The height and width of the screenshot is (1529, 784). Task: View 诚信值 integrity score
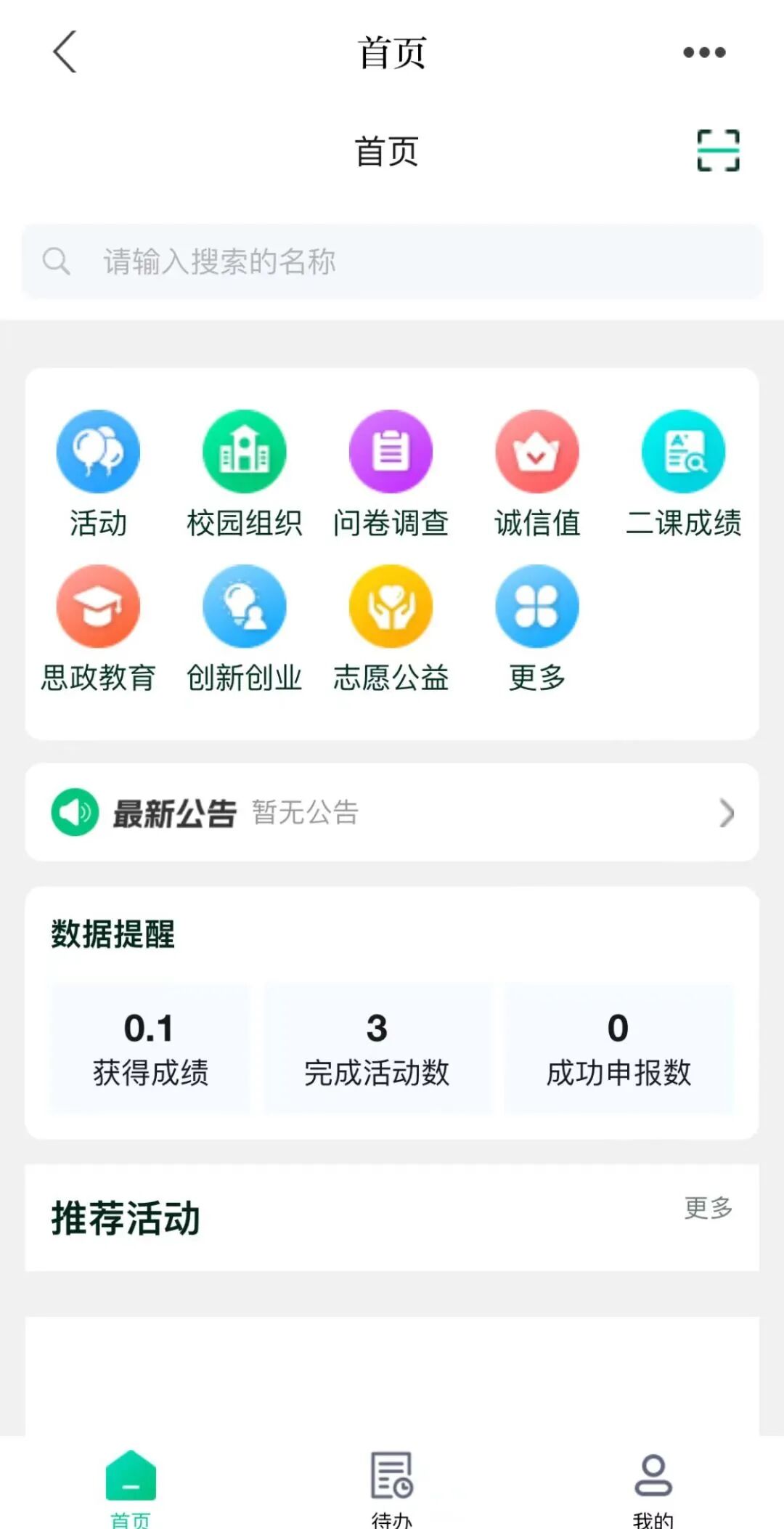click(537, 473)
